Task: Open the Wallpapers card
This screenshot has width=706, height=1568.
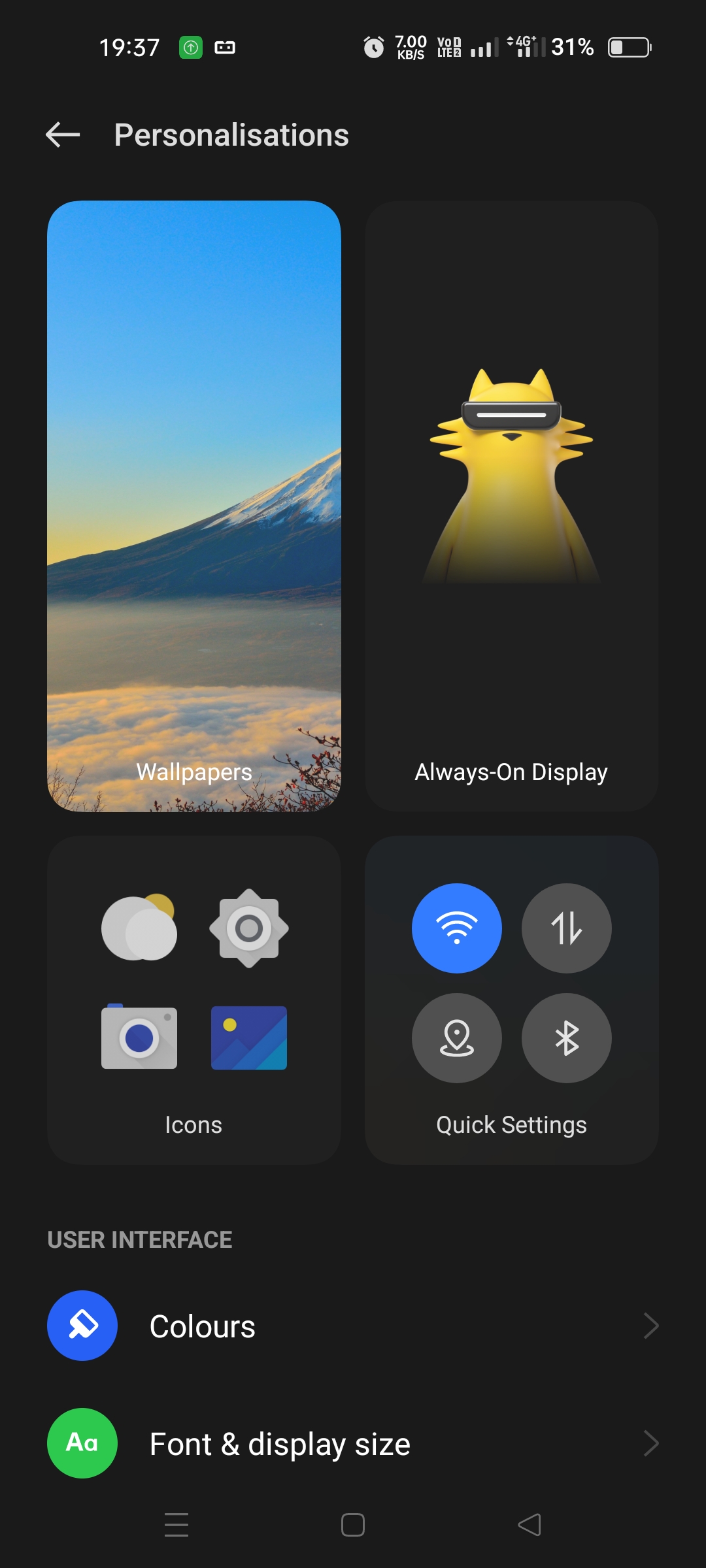Action: (x=194, y=506)
